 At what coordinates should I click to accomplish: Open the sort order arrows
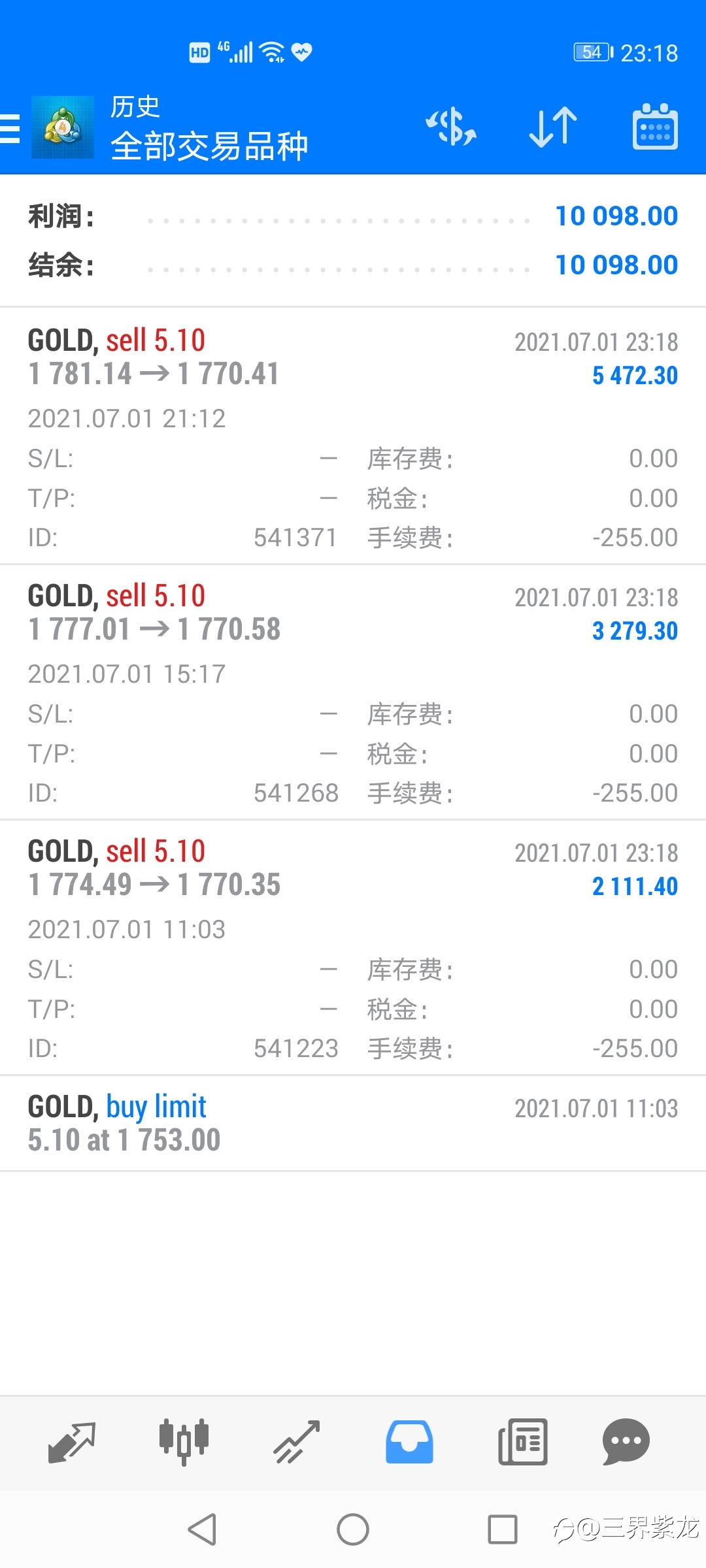pos(553,127)
